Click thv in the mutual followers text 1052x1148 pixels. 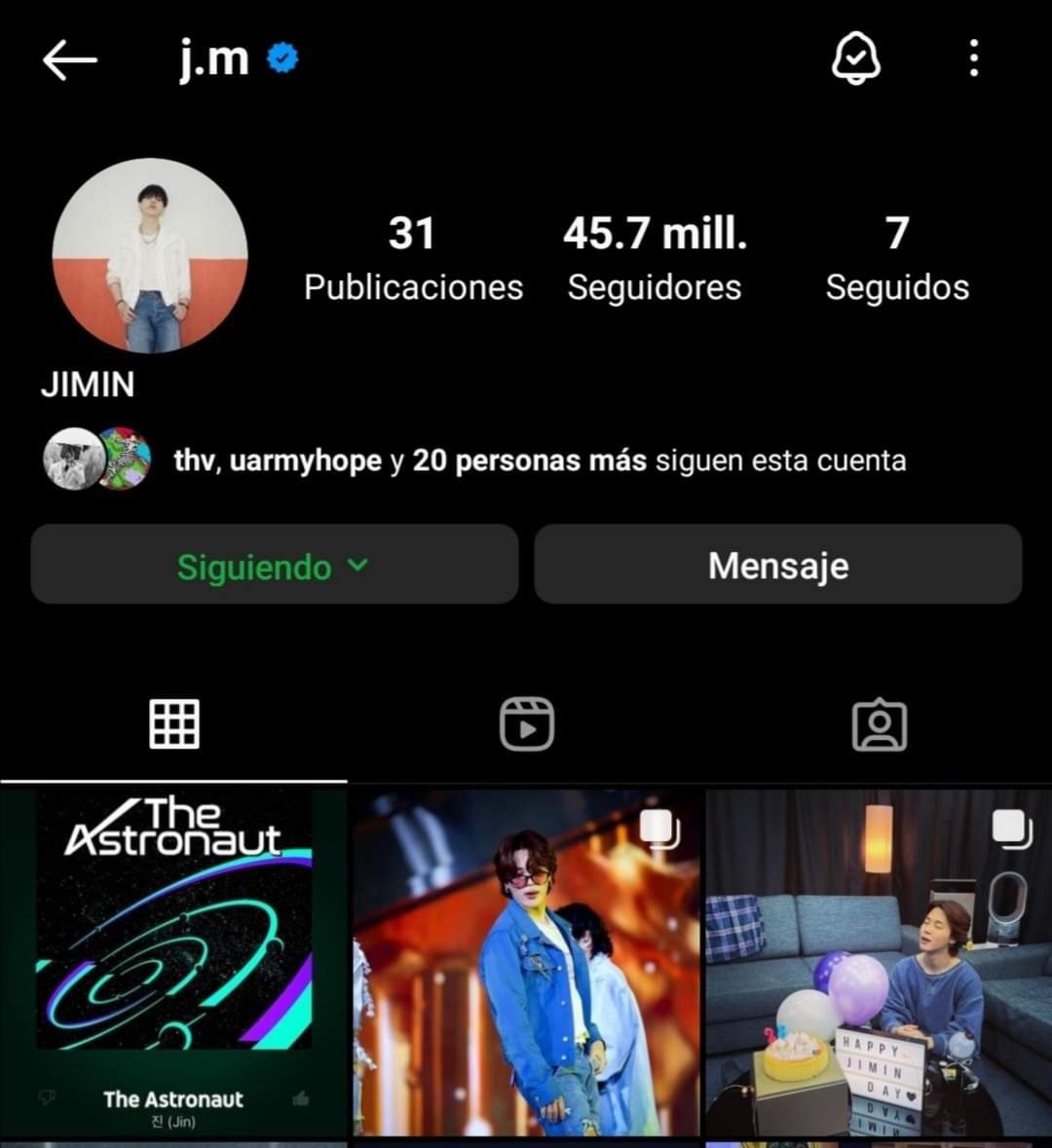(x=193, y=460)
